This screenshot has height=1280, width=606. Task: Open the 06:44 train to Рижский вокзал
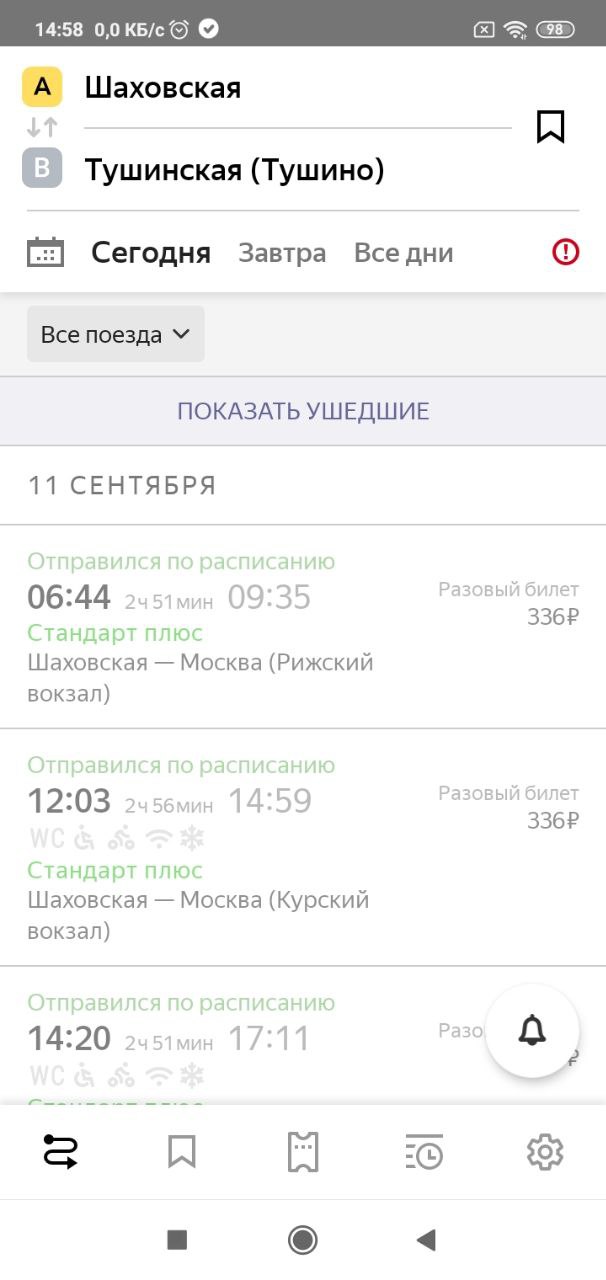coord(303,627)
